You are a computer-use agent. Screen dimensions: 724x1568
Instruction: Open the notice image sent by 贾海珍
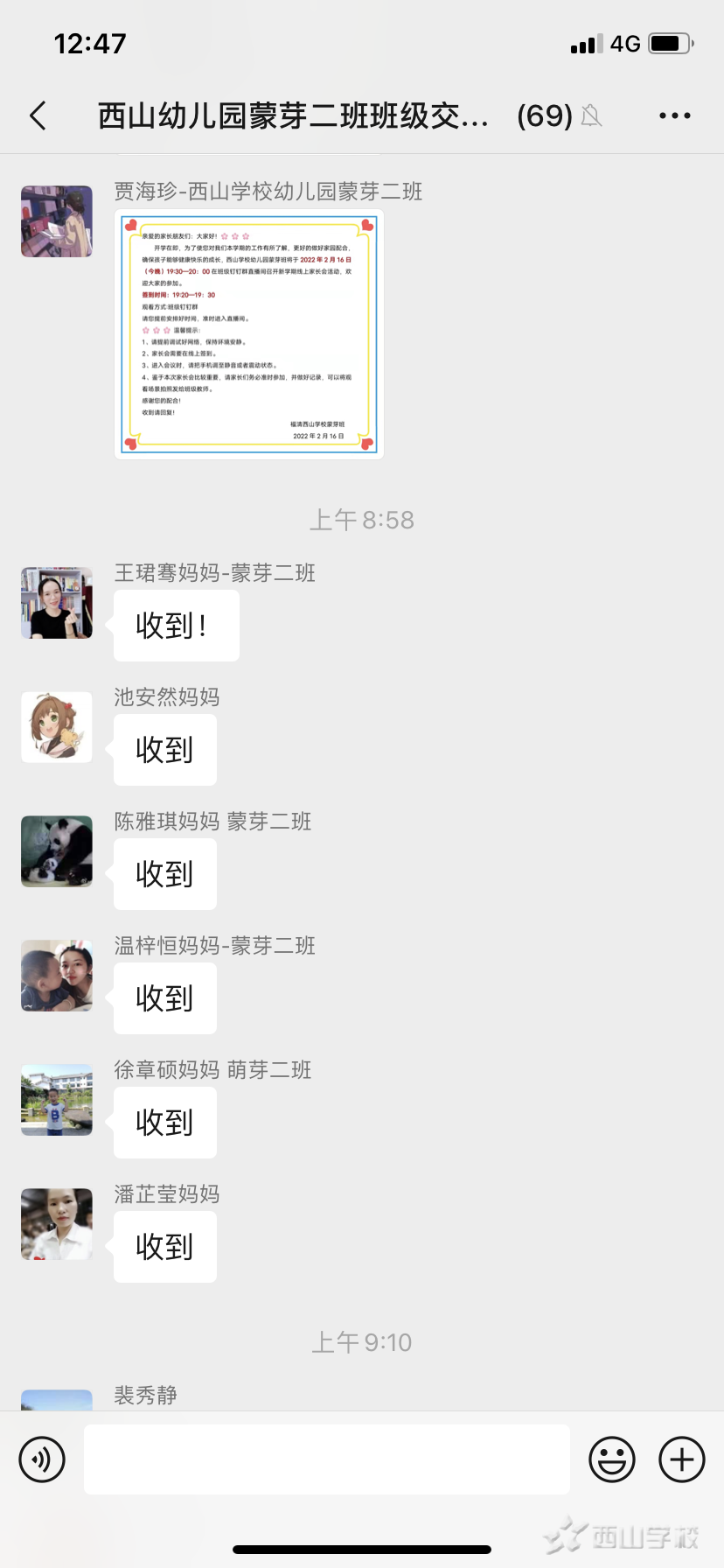(x=249, y=333)
